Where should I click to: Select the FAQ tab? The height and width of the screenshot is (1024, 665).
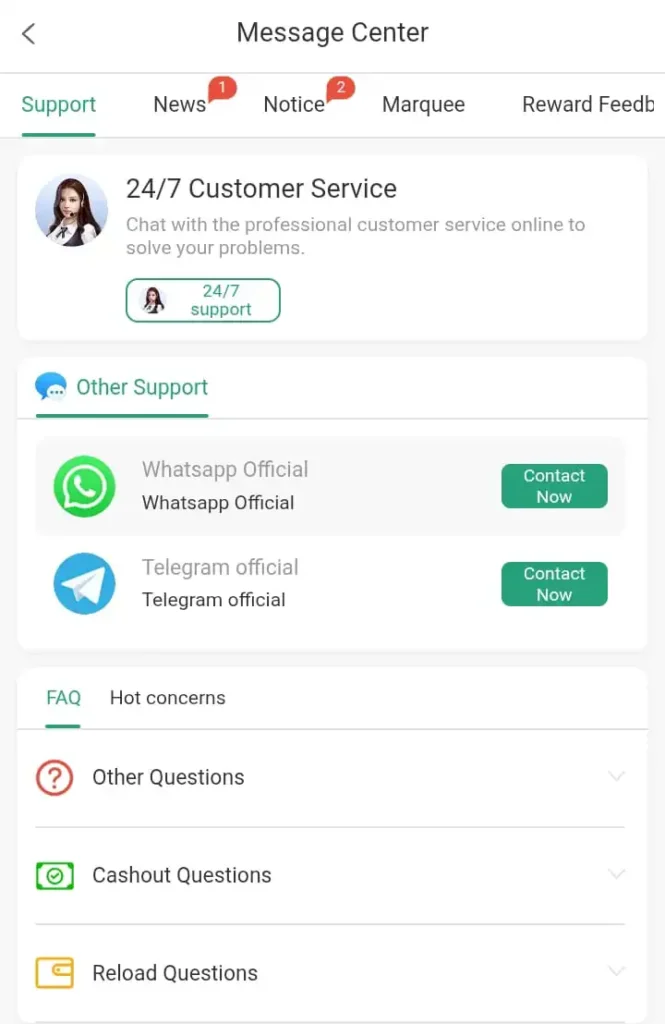tap(63, 698)
